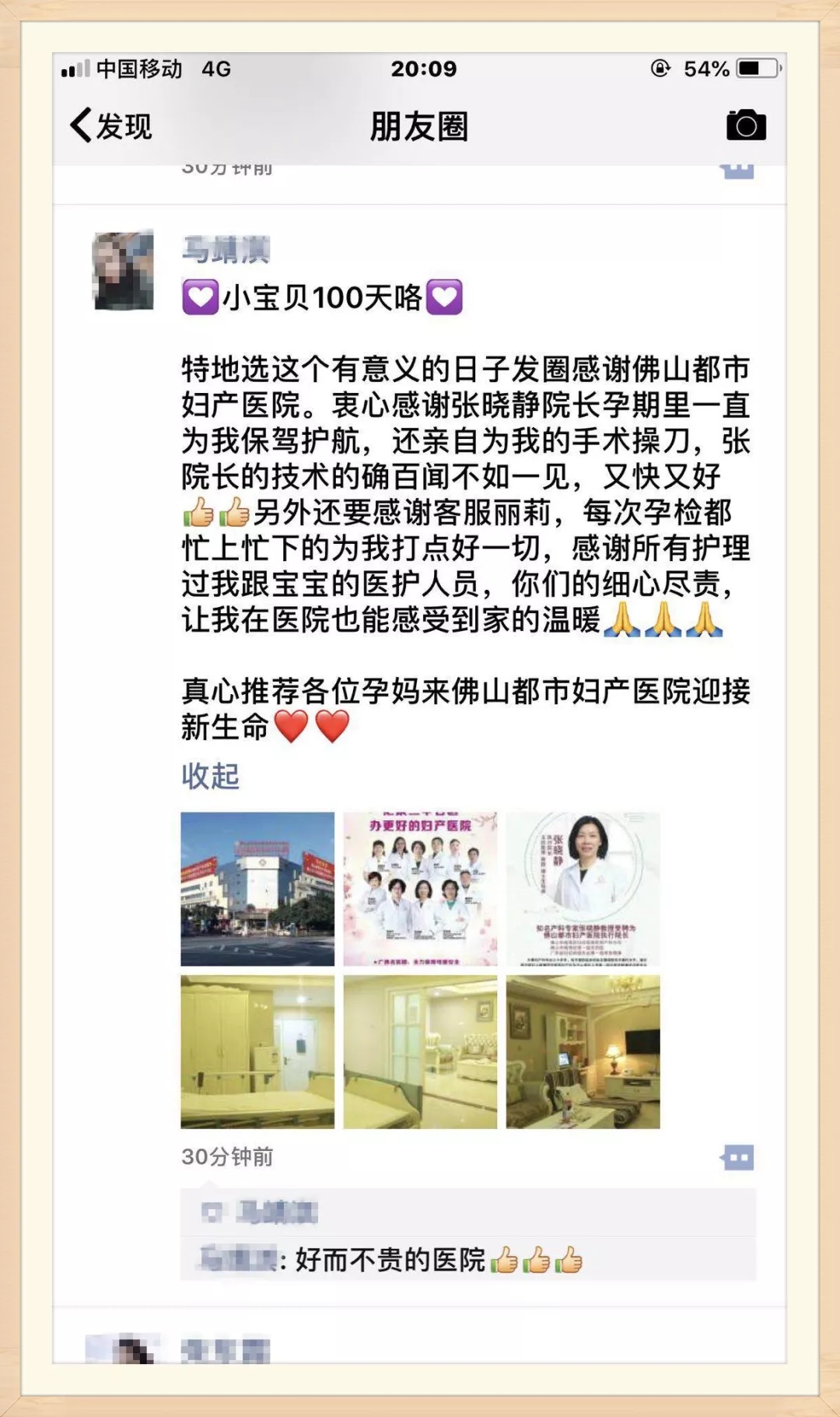Viewport: 840px width, 1417px height.
Task: Go back to the 发现 page
Action: click(111, 126)
